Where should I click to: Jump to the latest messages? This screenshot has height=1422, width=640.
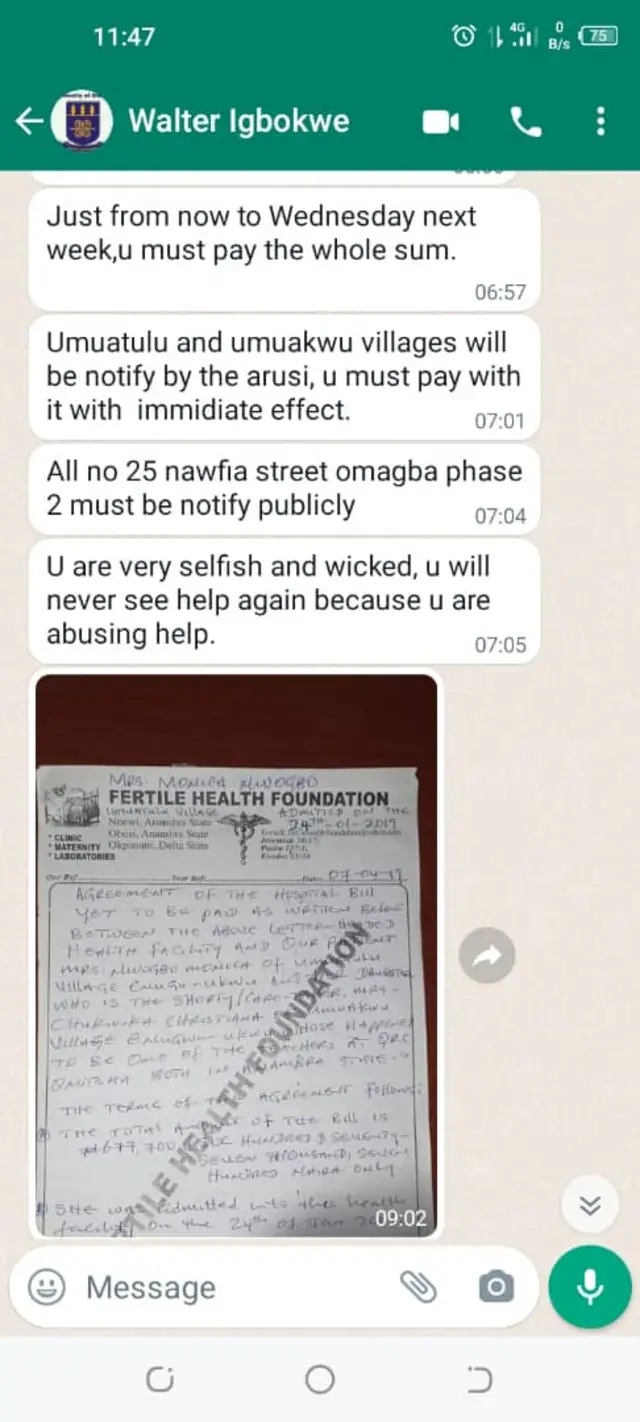click(590, 1205)
